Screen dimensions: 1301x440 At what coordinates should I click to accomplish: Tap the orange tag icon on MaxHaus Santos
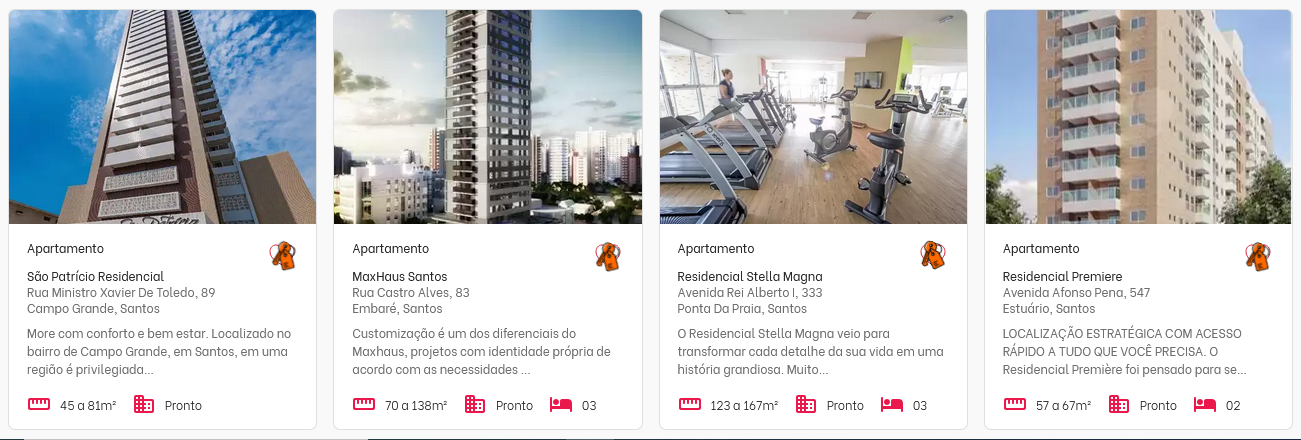click(608, 255)
